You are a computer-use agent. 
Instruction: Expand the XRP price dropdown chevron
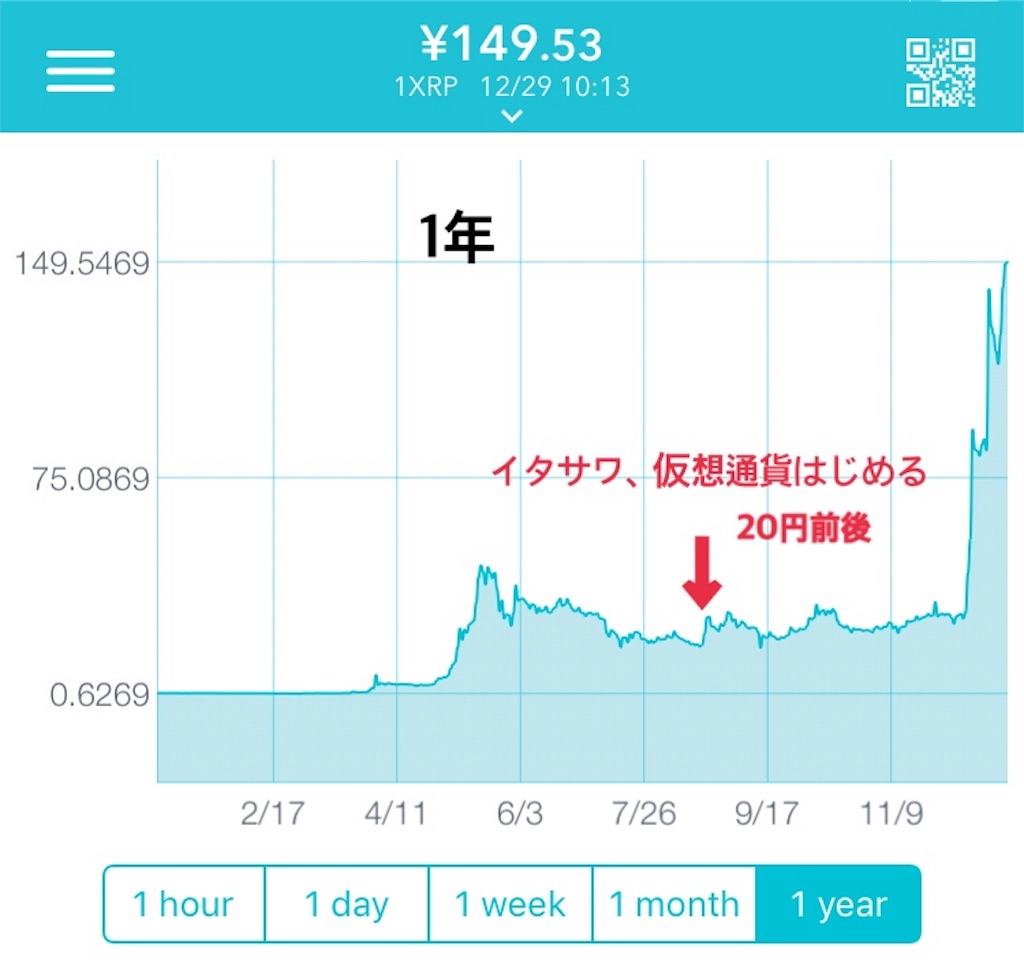click(x=512, y=116)
